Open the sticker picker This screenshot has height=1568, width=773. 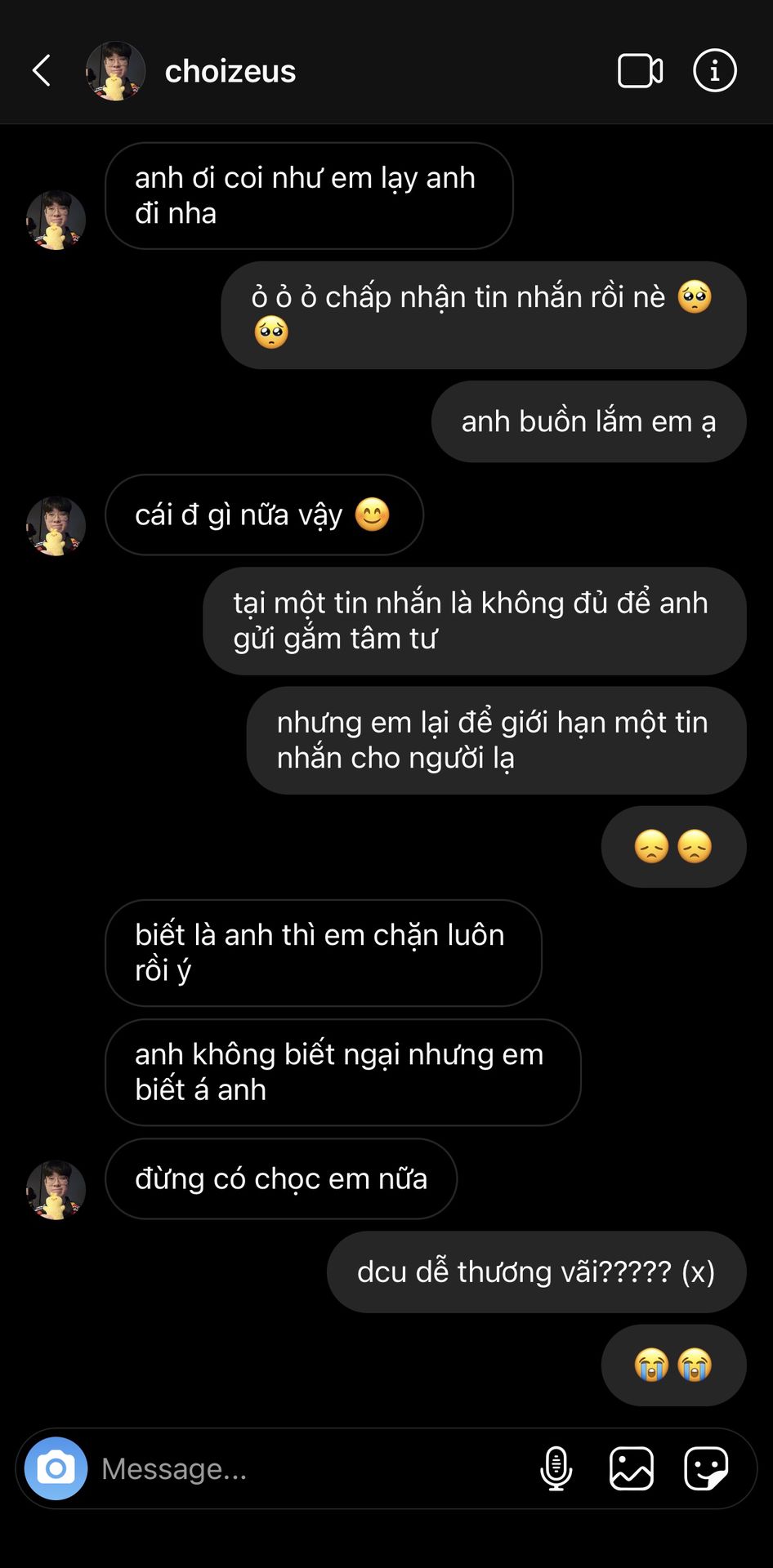point(706,1468)
